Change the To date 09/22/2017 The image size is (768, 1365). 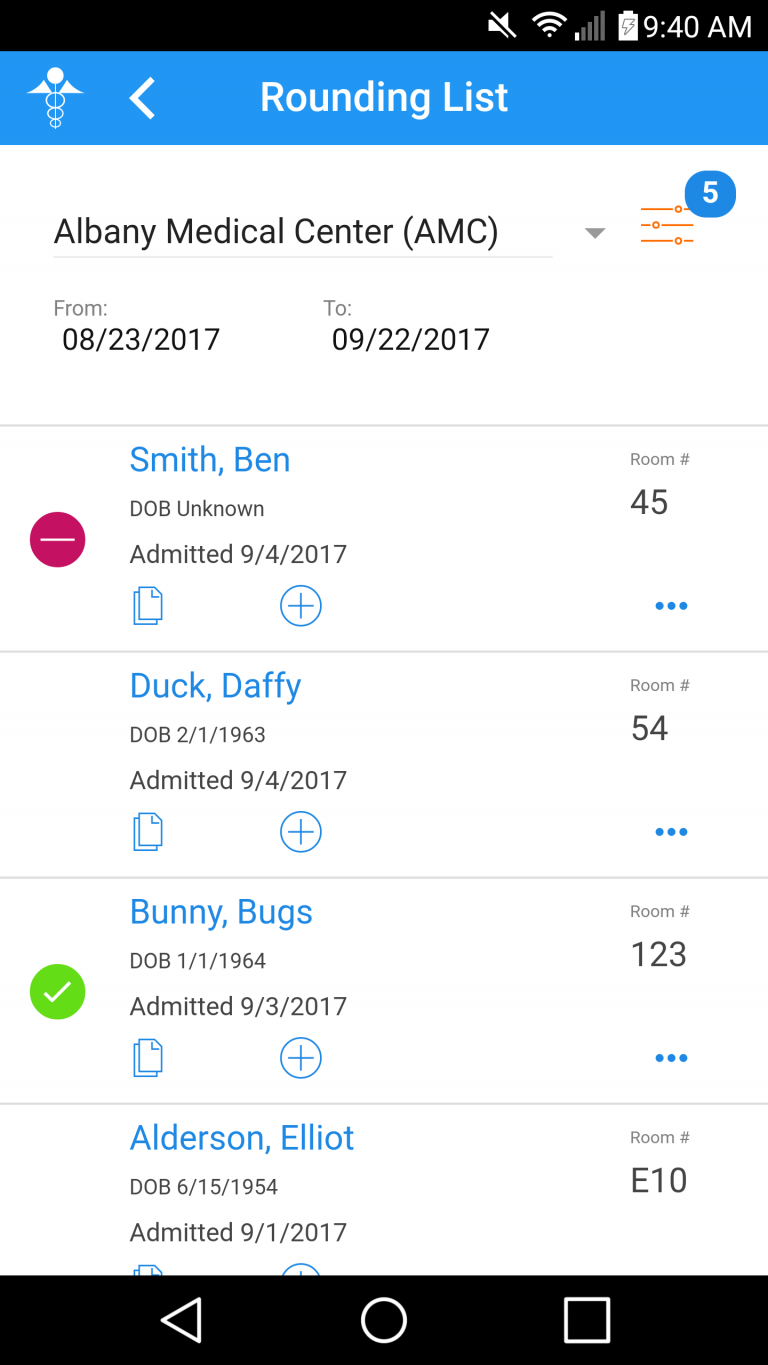(x=411, y=339)
